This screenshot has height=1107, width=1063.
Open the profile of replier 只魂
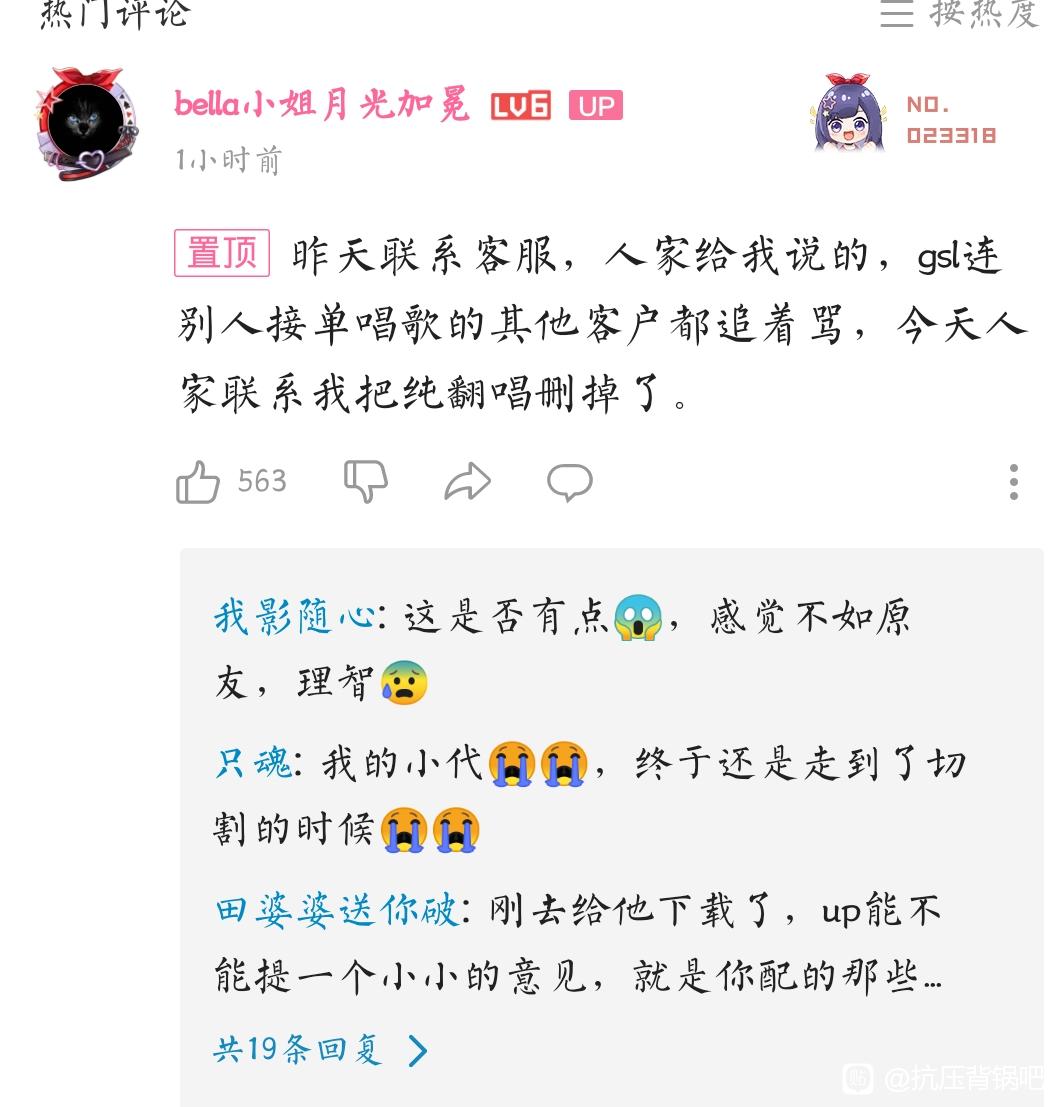coord(253,765)
